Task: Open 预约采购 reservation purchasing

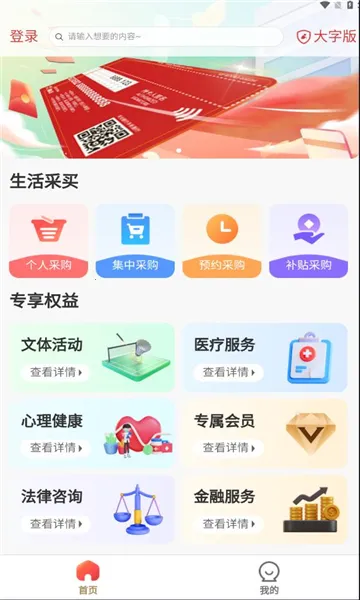Action: tap(222, 241)
